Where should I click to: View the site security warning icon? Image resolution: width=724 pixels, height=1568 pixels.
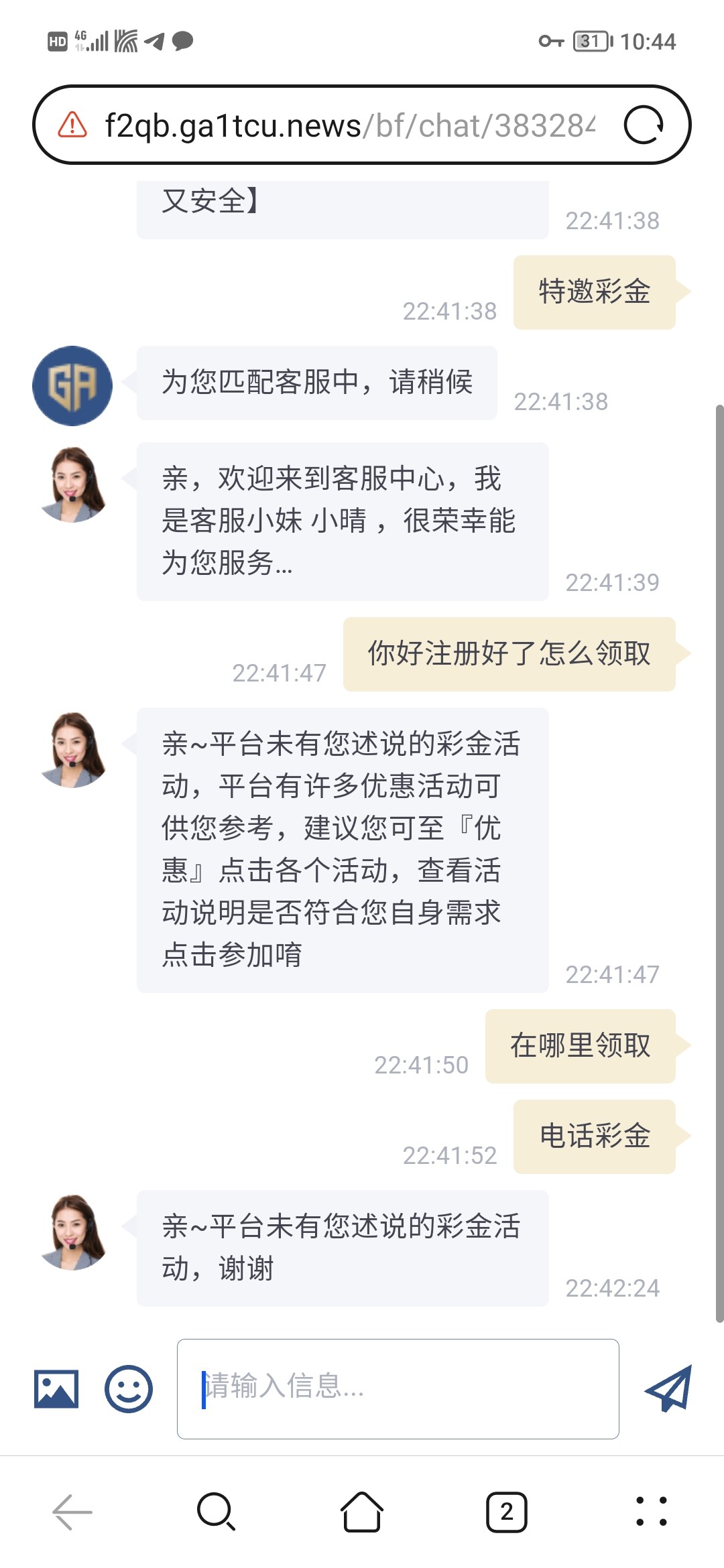coord(72,125)
